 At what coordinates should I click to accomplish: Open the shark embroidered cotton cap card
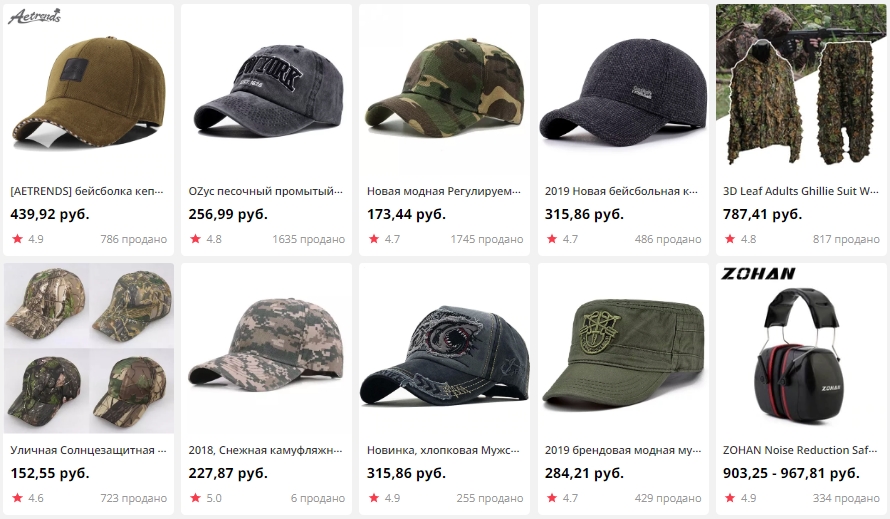point(444,350)
